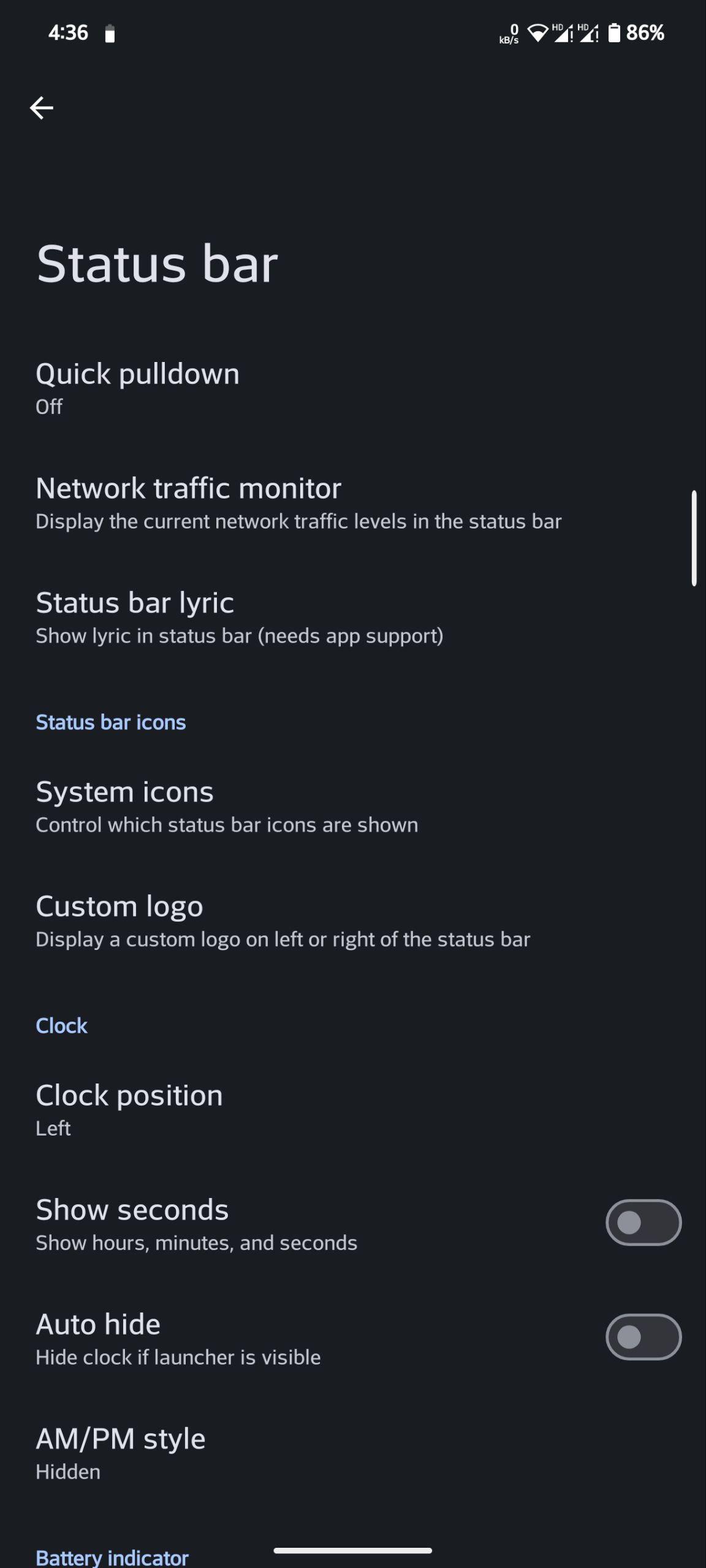
Task: Open Status bar lyric option
Action: pos(353,617)
